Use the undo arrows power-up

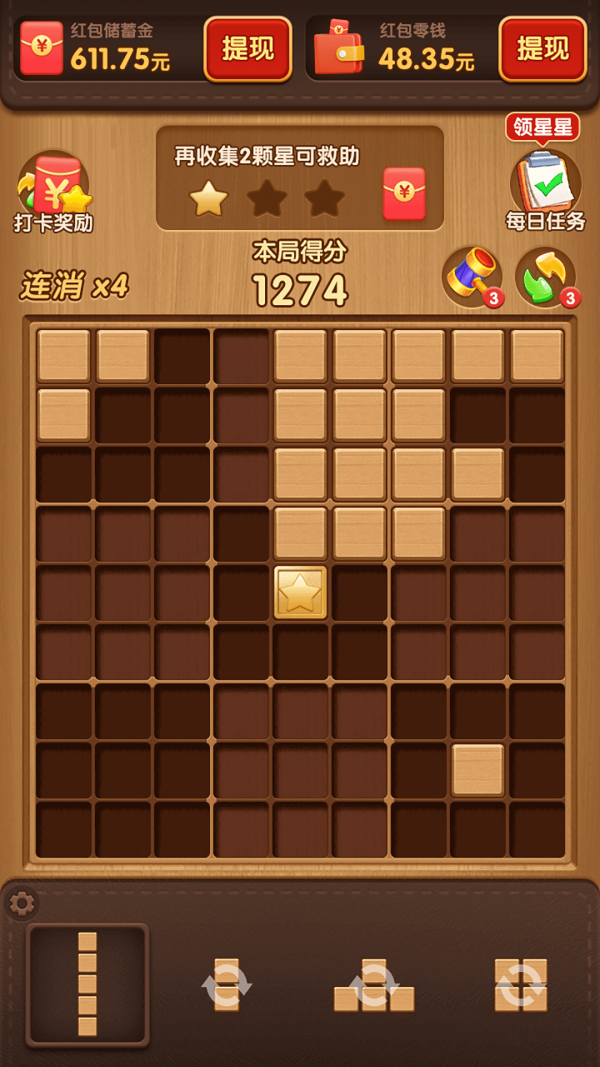[546, 276]
